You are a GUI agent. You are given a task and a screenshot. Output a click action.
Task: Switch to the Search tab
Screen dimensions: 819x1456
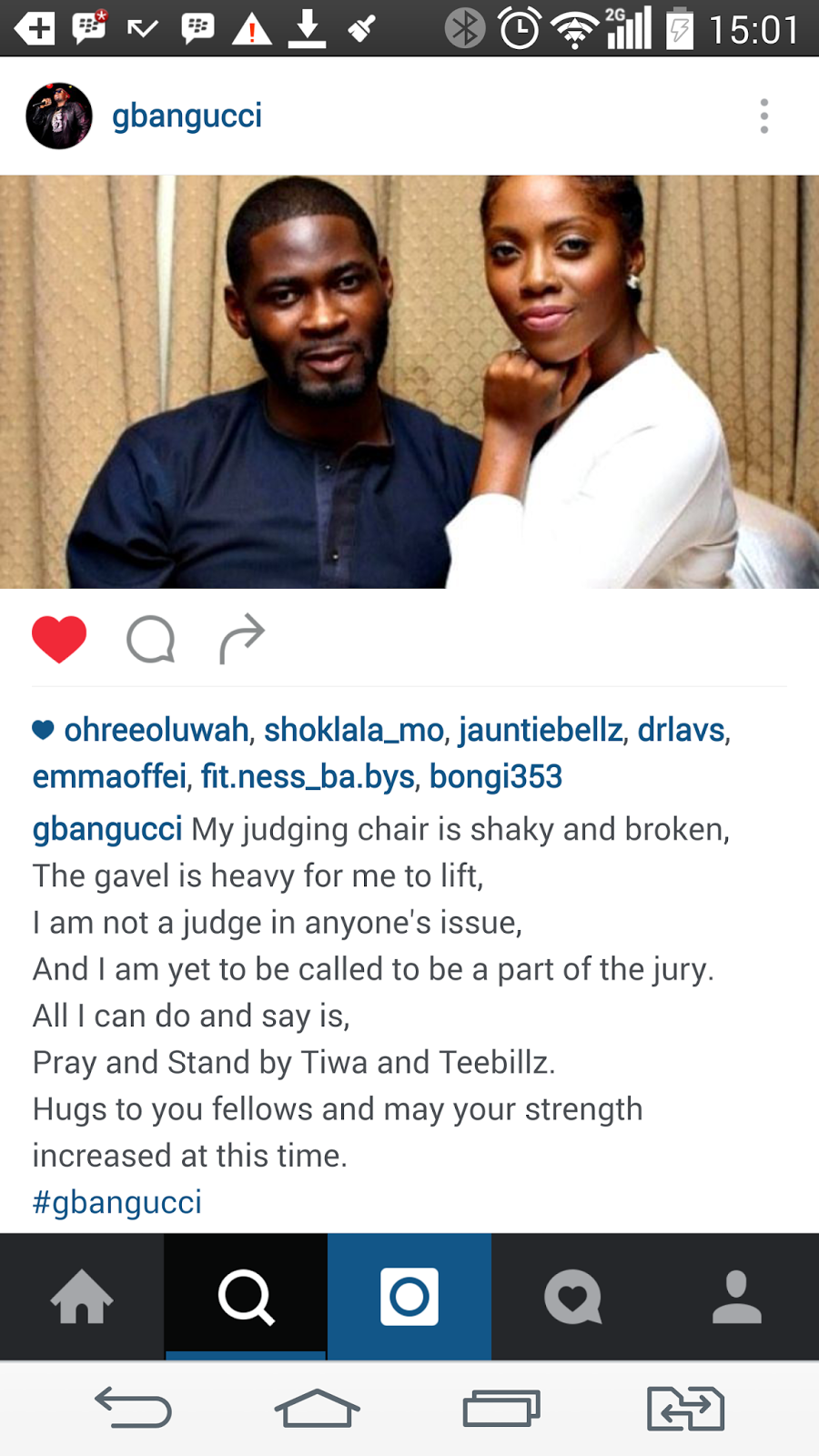(246, 1297)
